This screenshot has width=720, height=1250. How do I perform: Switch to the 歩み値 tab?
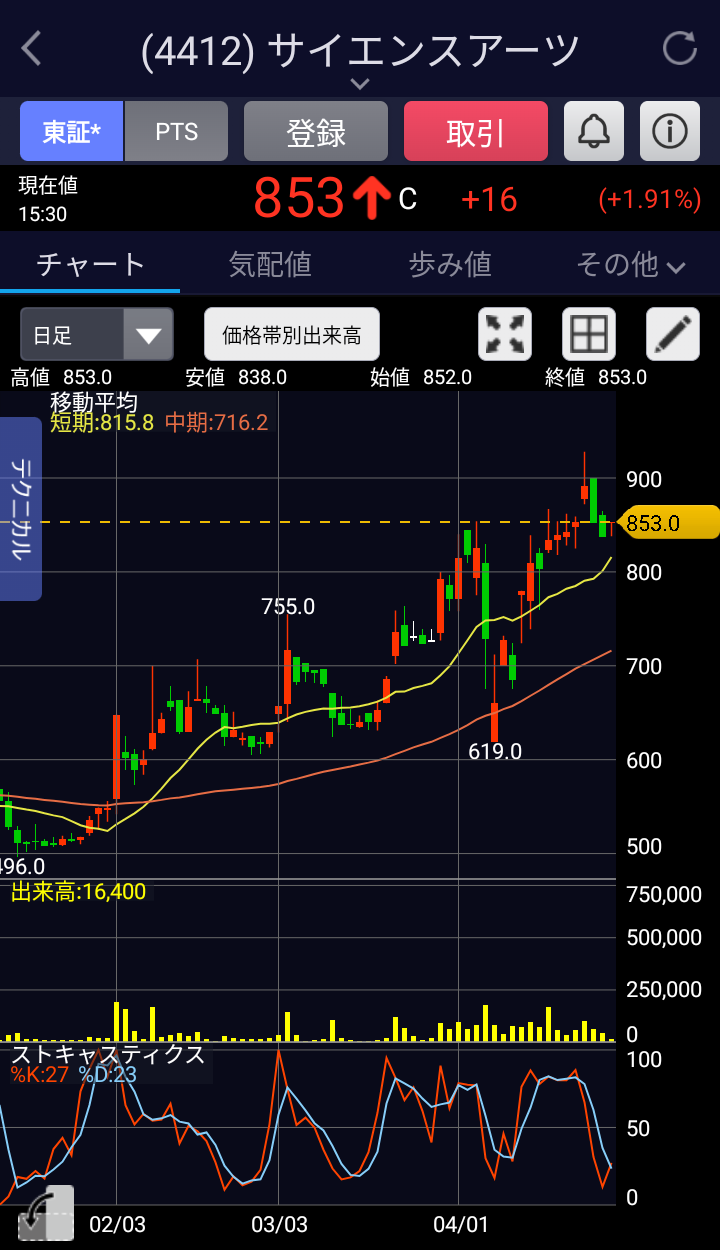point(450,264)
